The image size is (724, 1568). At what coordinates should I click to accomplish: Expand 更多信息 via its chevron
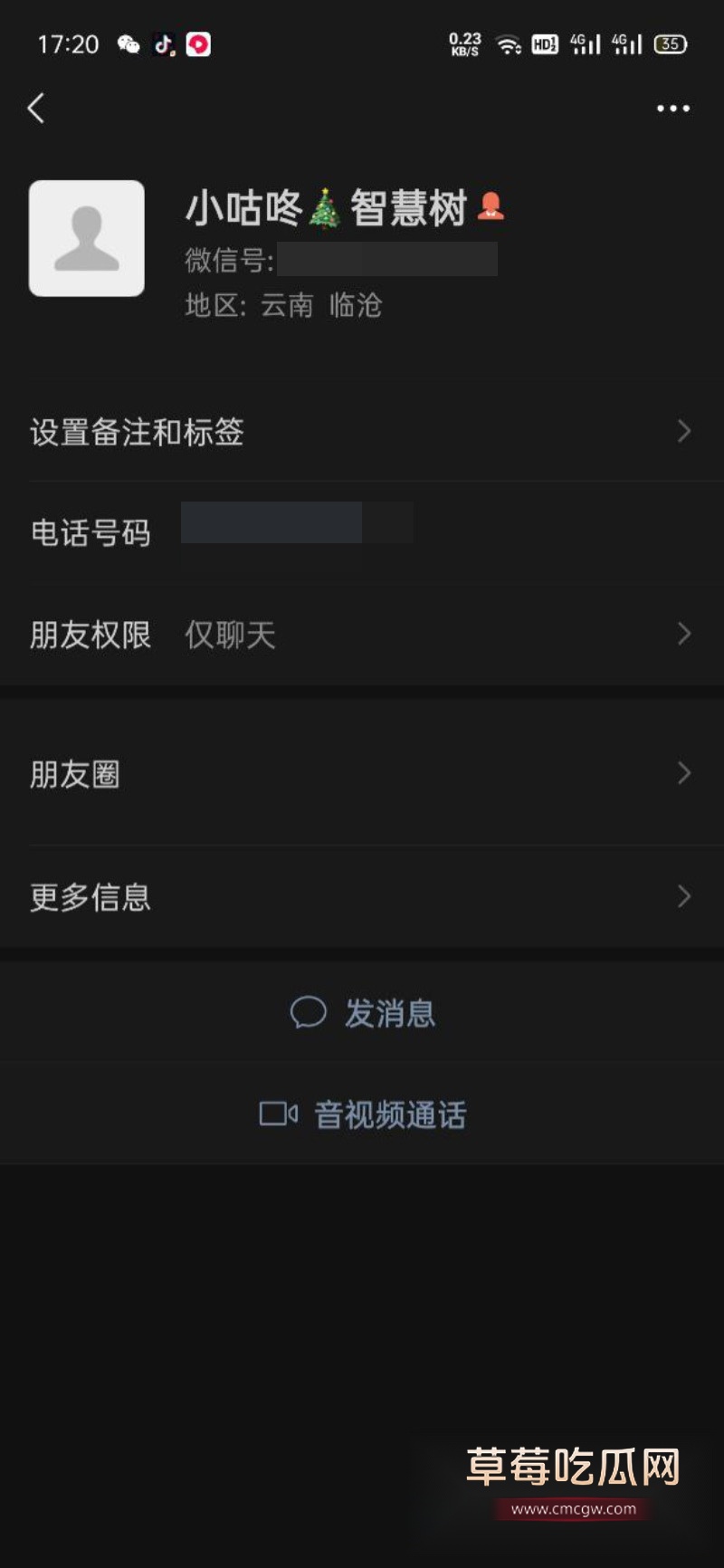pos(684,896)
